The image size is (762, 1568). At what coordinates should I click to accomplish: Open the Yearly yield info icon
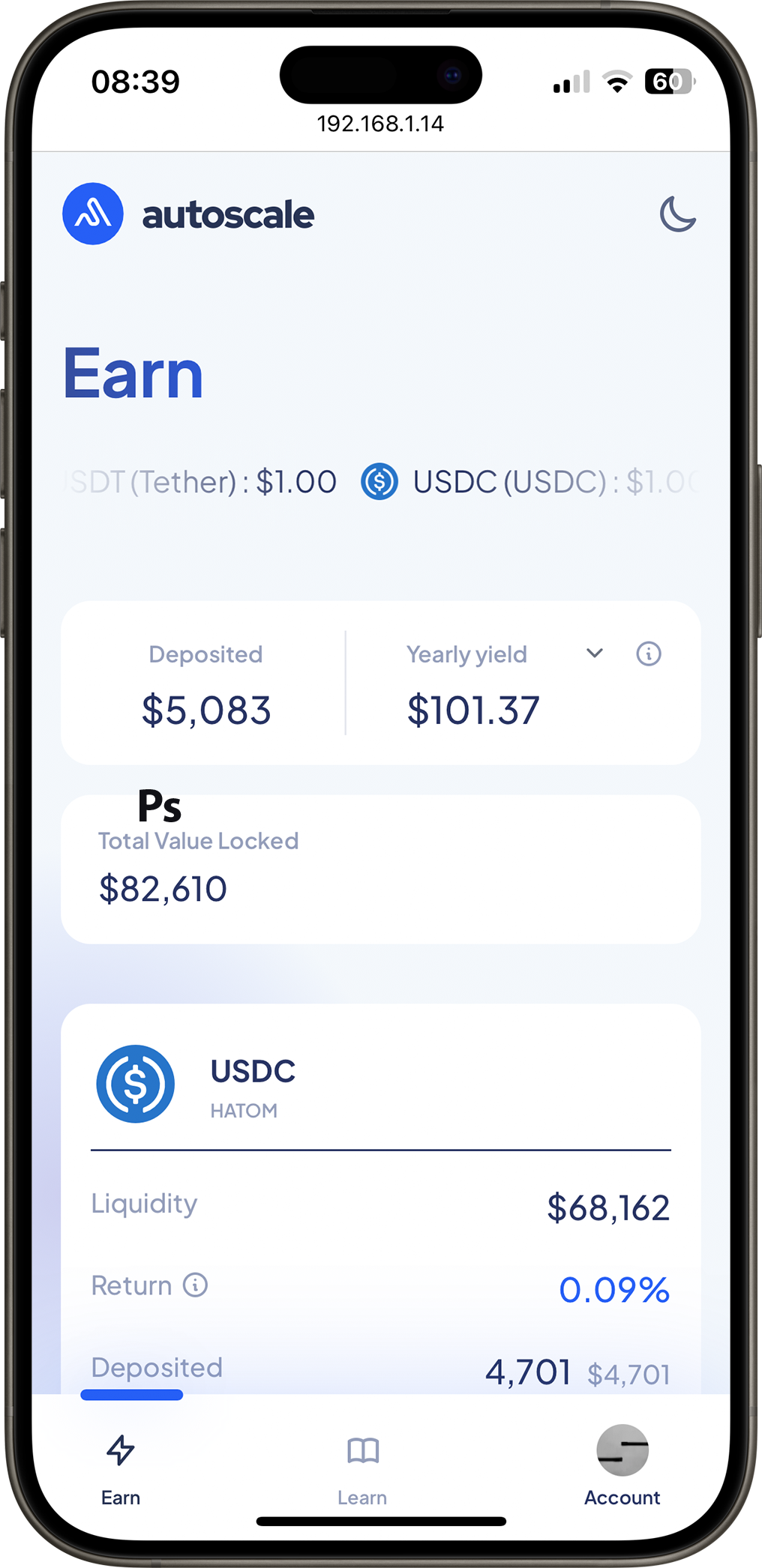(x=649, y=654)
